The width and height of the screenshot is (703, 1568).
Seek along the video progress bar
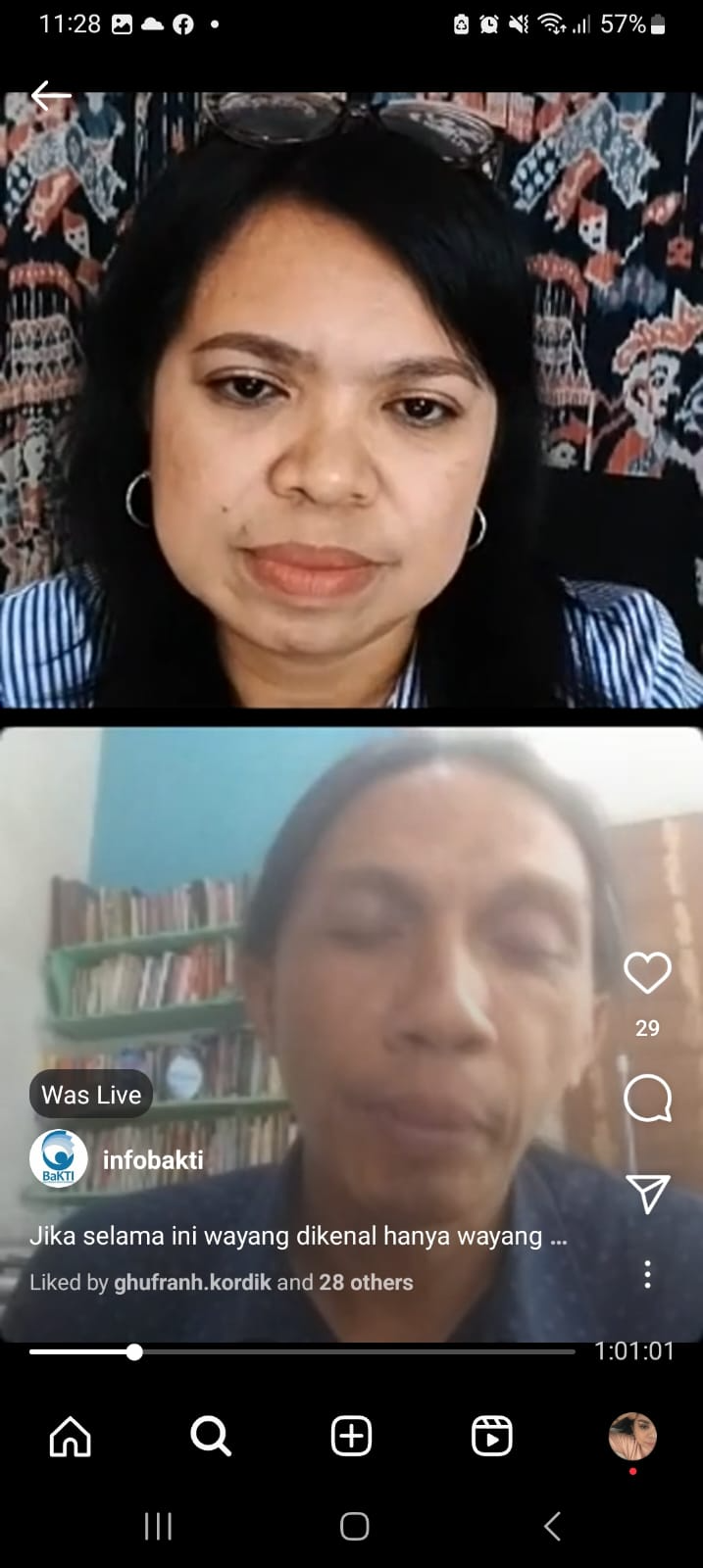(302, 1351)
